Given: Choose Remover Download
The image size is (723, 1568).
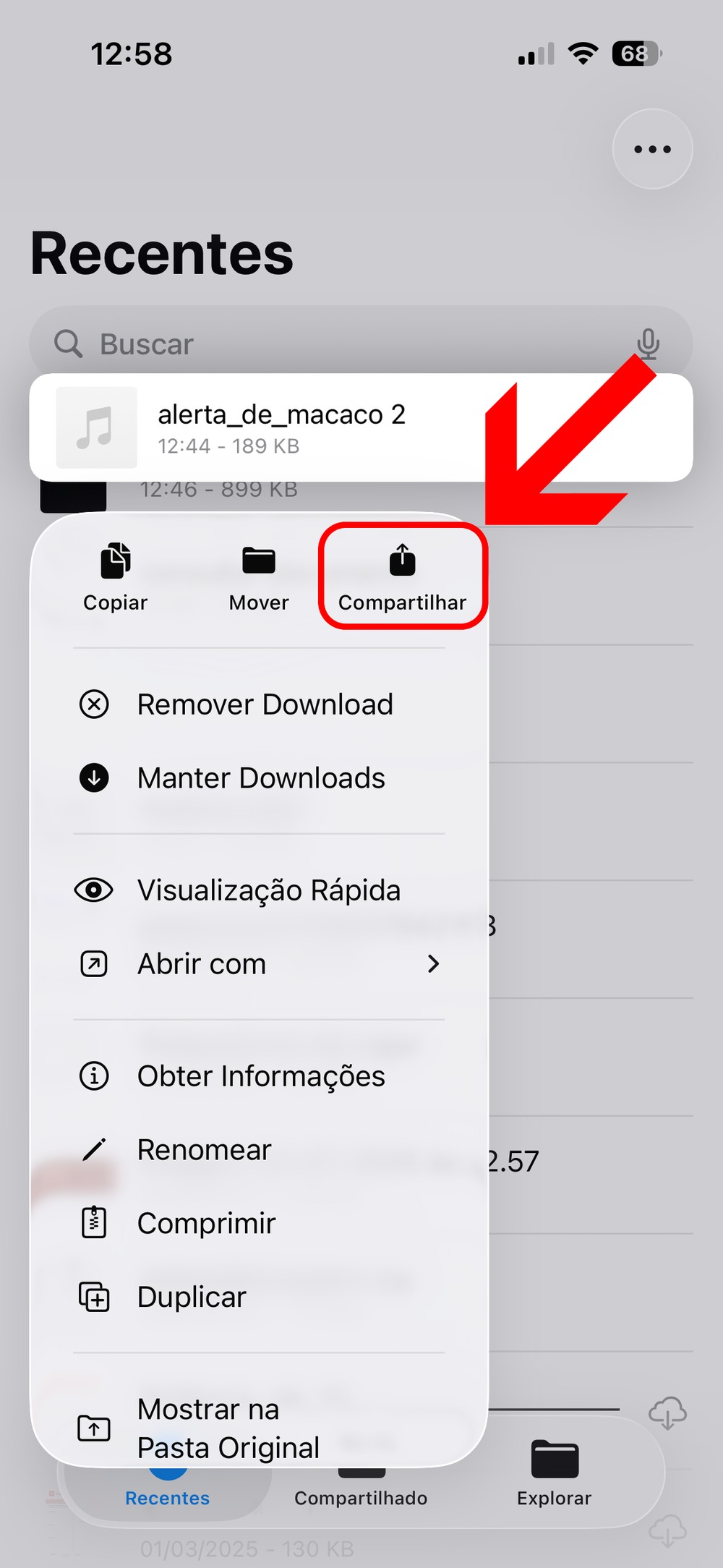Looking at the screenshot, I should (x=265, y=704).
